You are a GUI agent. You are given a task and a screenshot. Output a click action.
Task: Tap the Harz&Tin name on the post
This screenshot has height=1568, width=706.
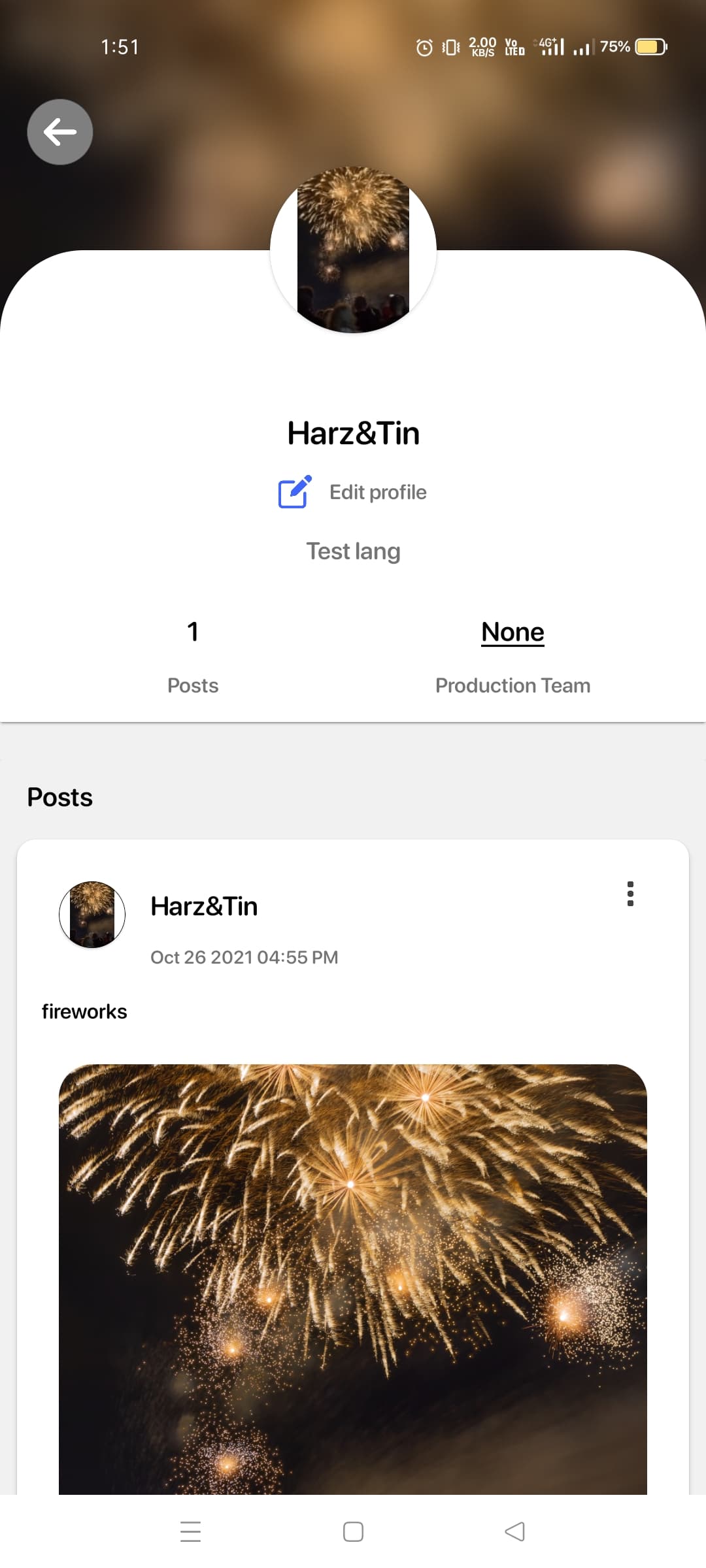click(203, 906)
